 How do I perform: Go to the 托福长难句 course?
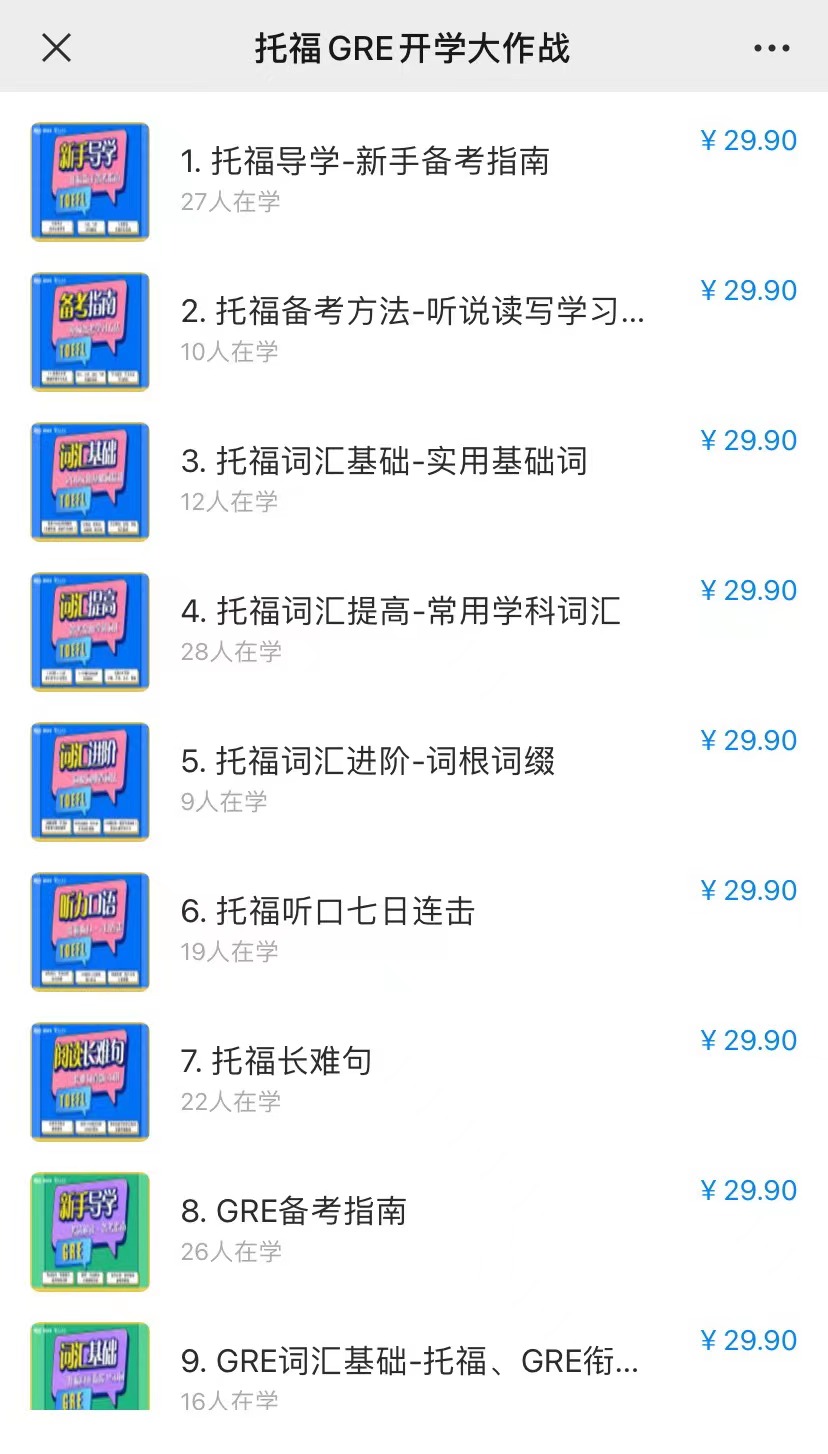277,1062
